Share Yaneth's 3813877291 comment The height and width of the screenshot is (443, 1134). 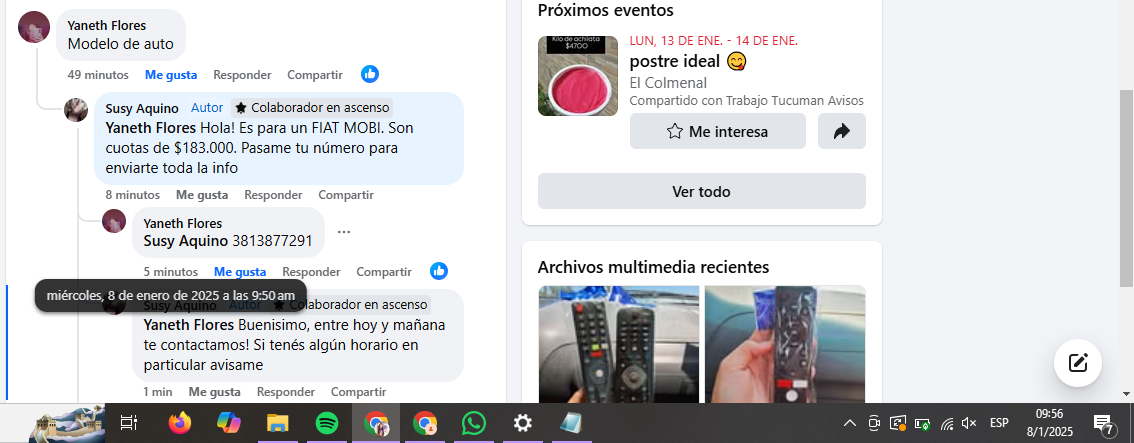pos(384,272)
